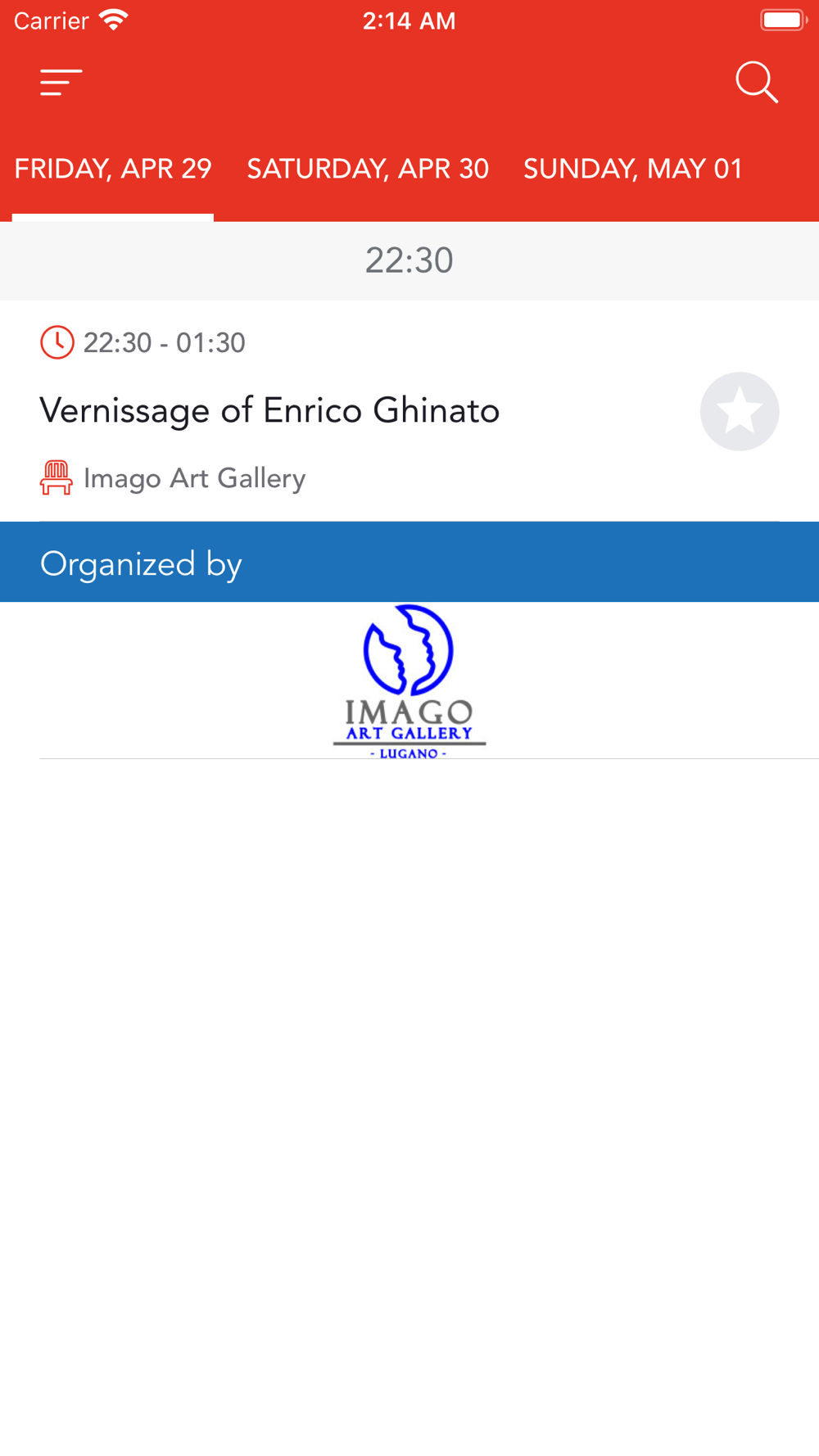Switch to the Sunday, May 01 tab
Screen dimensions: 819x1456
(632, 170)
